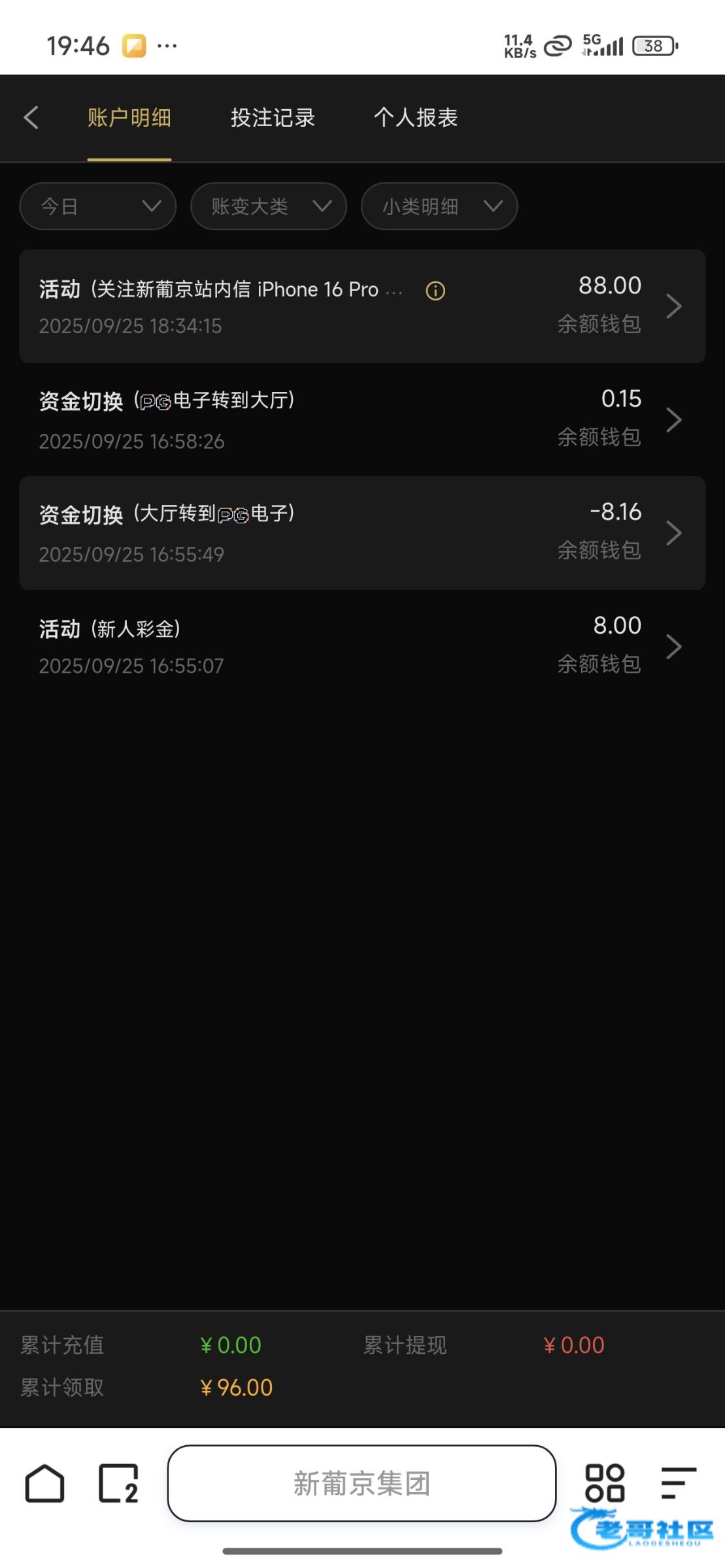Open the 小类明细 filter dropdown
This screenshot has width=725, height=1568.
tap(439, 206)
